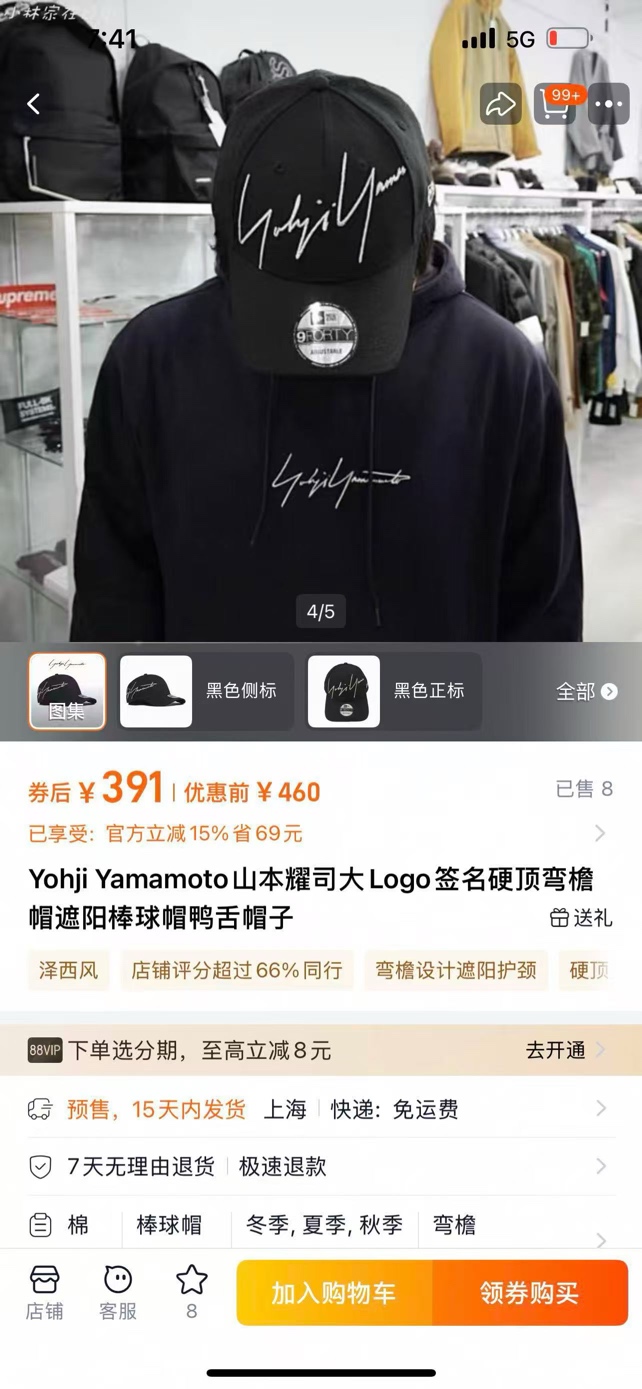
Task: Open the three-dot overflow menu
Action: coord(608,104)
